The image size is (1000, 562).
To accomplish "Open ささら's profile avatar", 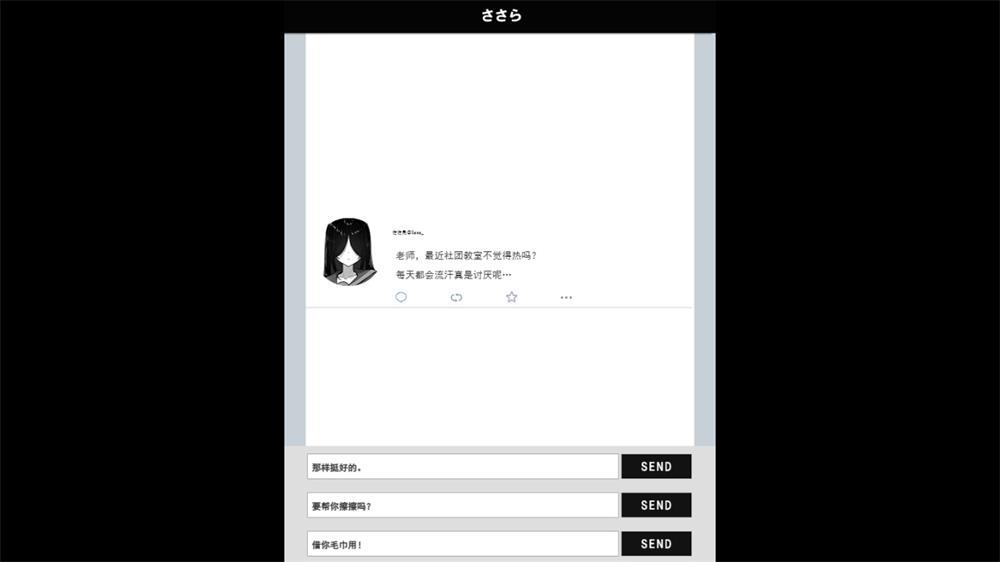I will point(349,252).
